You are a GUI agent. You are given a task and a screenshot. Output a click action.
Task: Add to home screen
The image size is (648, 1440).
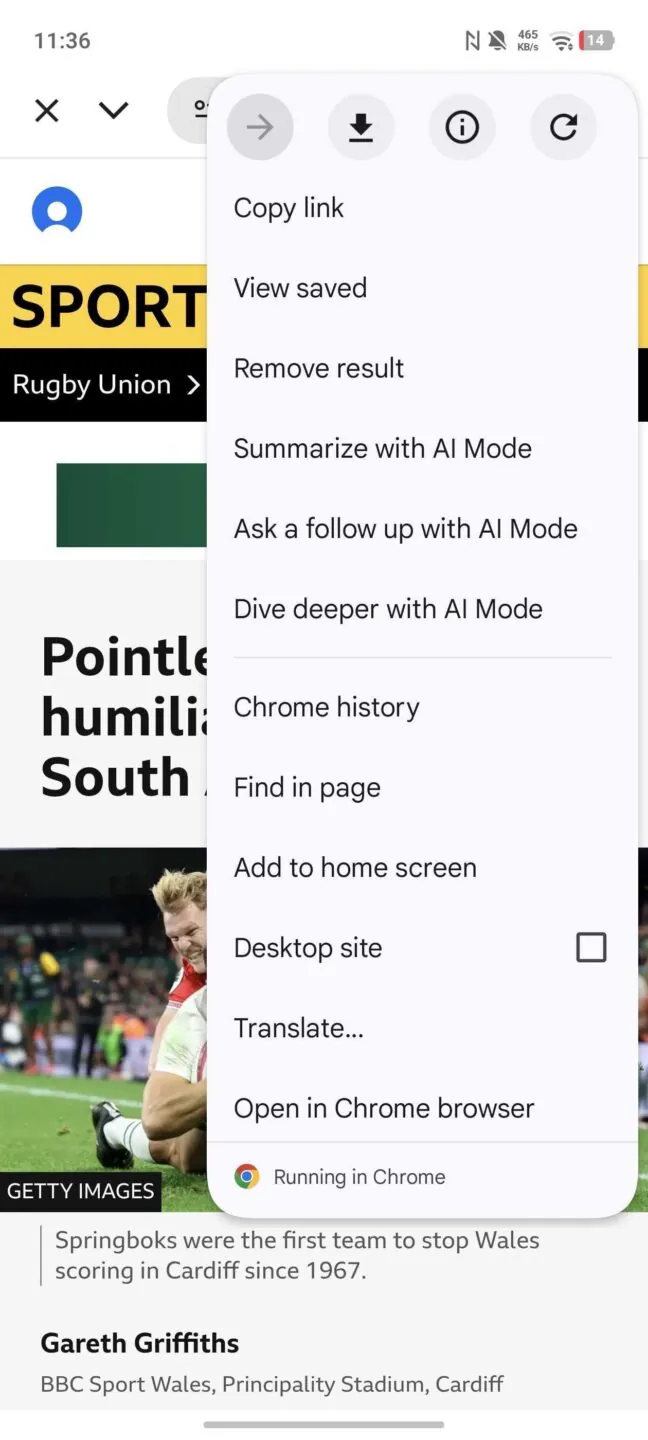click(x=355, y=868)
